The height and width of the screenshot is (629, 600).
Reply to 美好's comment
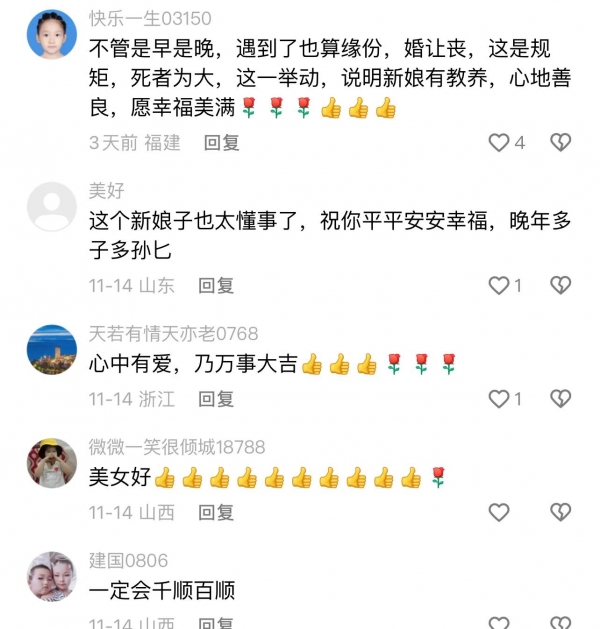tap(215, 286)
